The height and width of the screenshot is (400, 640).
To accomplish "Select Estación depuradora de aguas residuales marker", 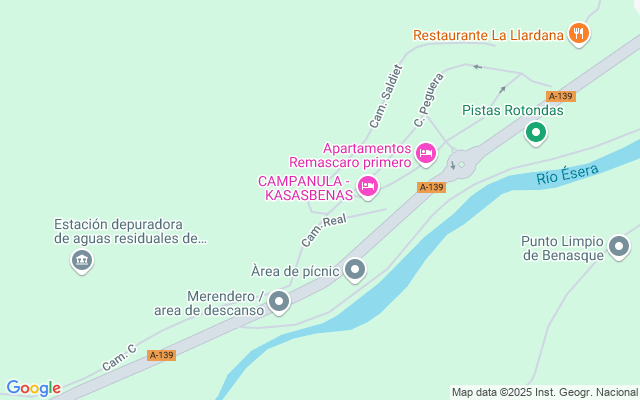I will [x=82, y=261].
